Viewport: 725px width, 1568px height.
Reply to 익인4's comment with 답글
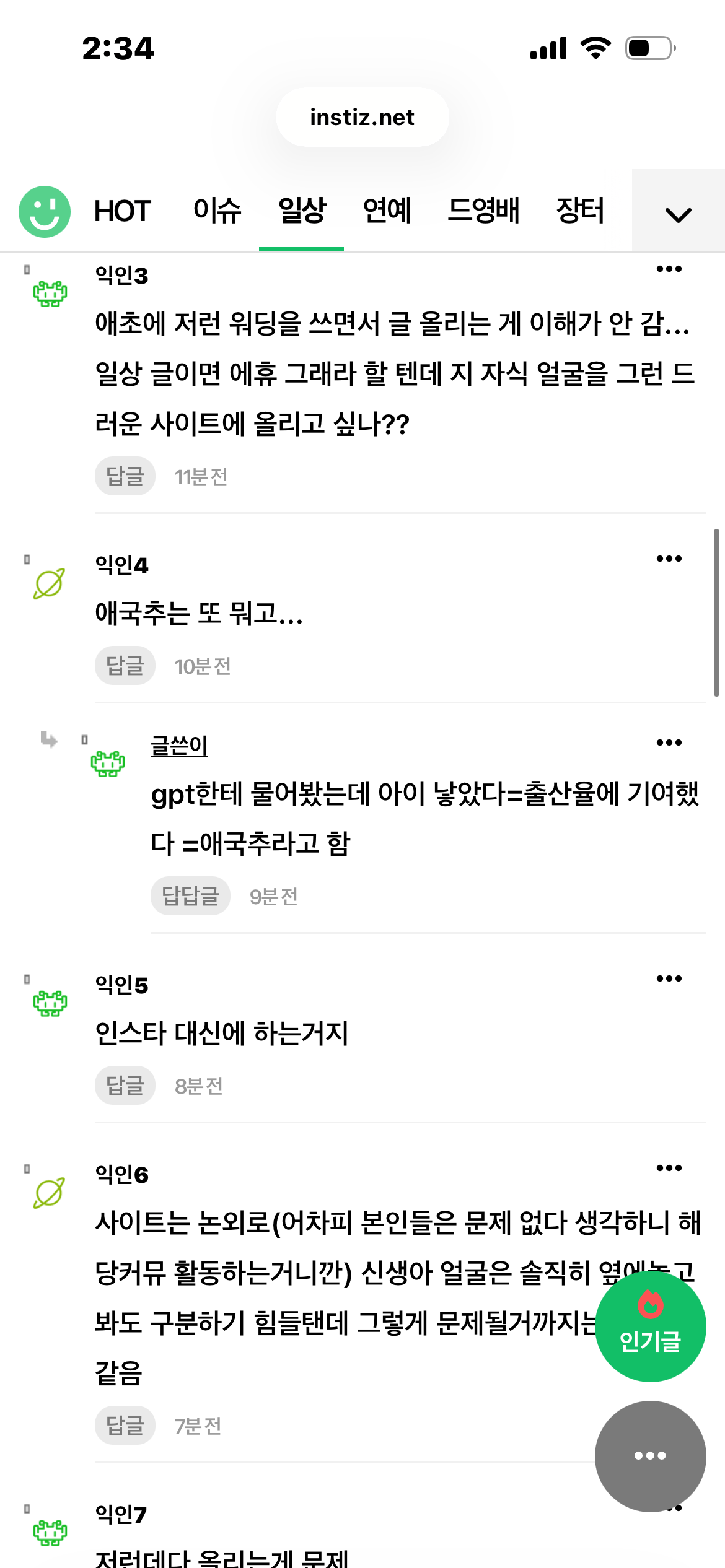(x=125, y=666)
